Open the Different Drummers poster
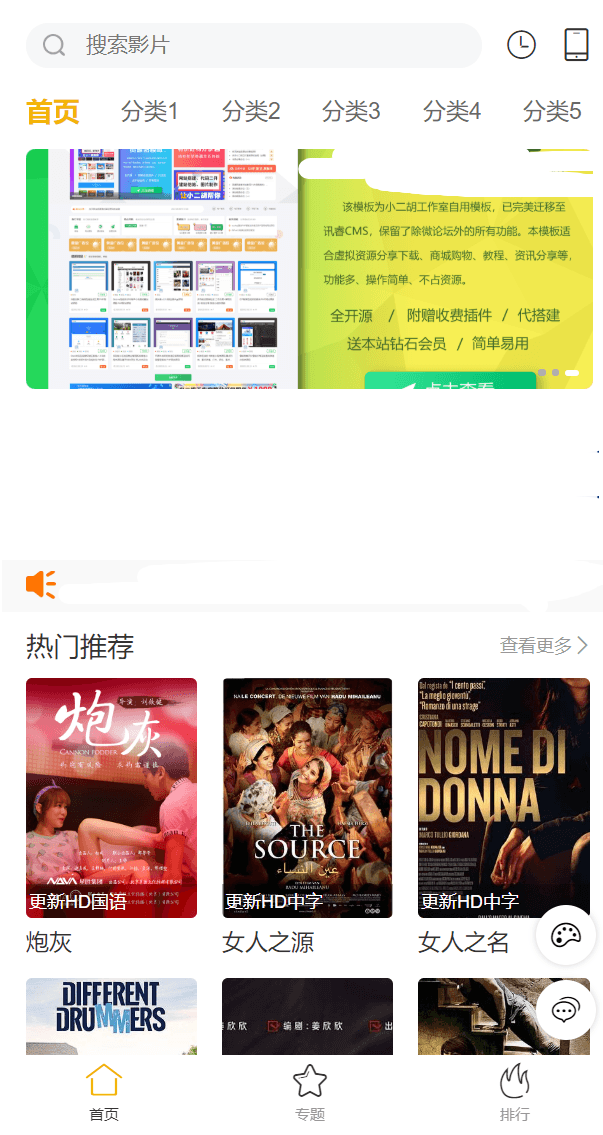The height and width of the screenshot is (1135, 603). tap(111, 1015)
